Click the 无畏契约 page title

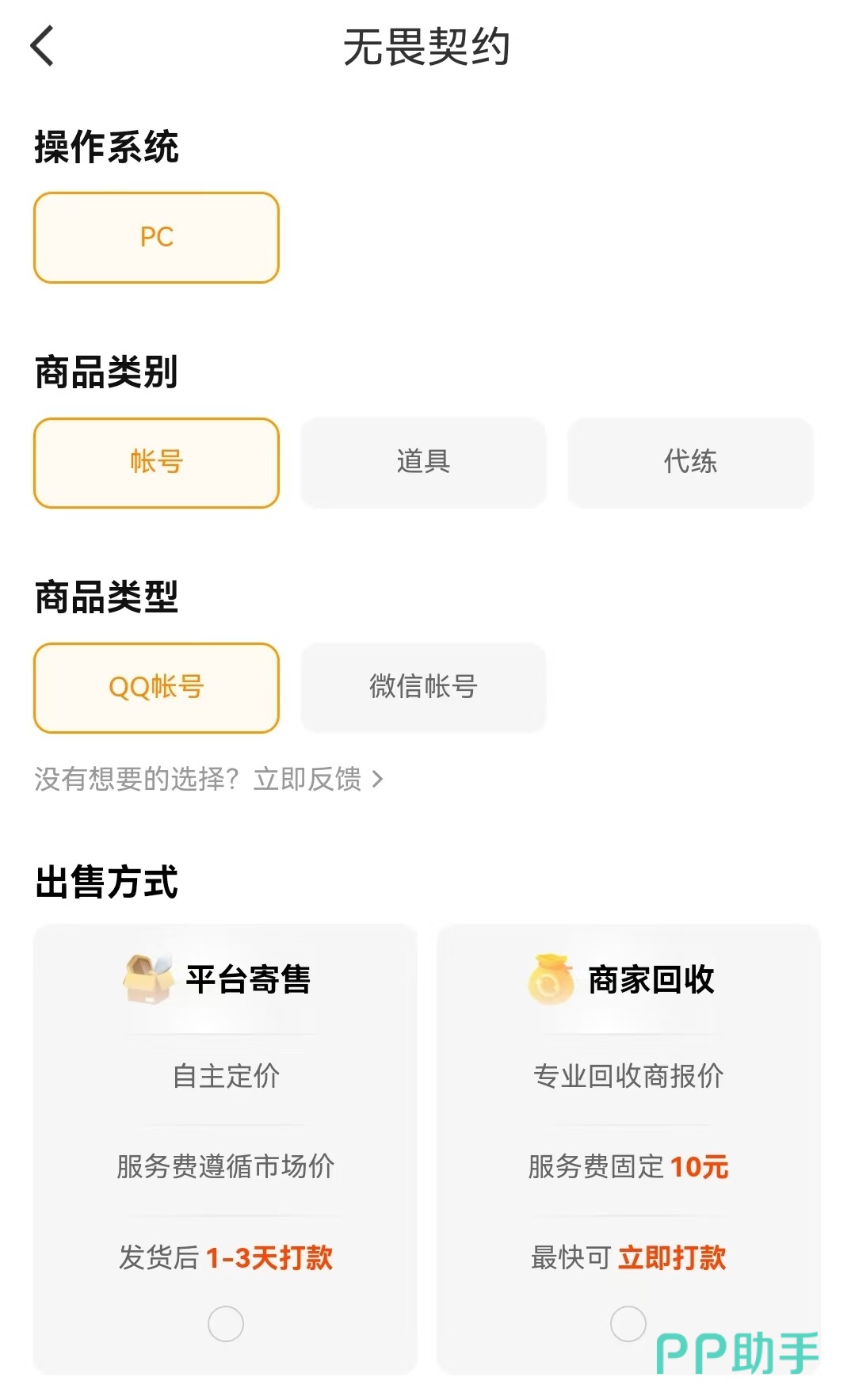[427, 45]
